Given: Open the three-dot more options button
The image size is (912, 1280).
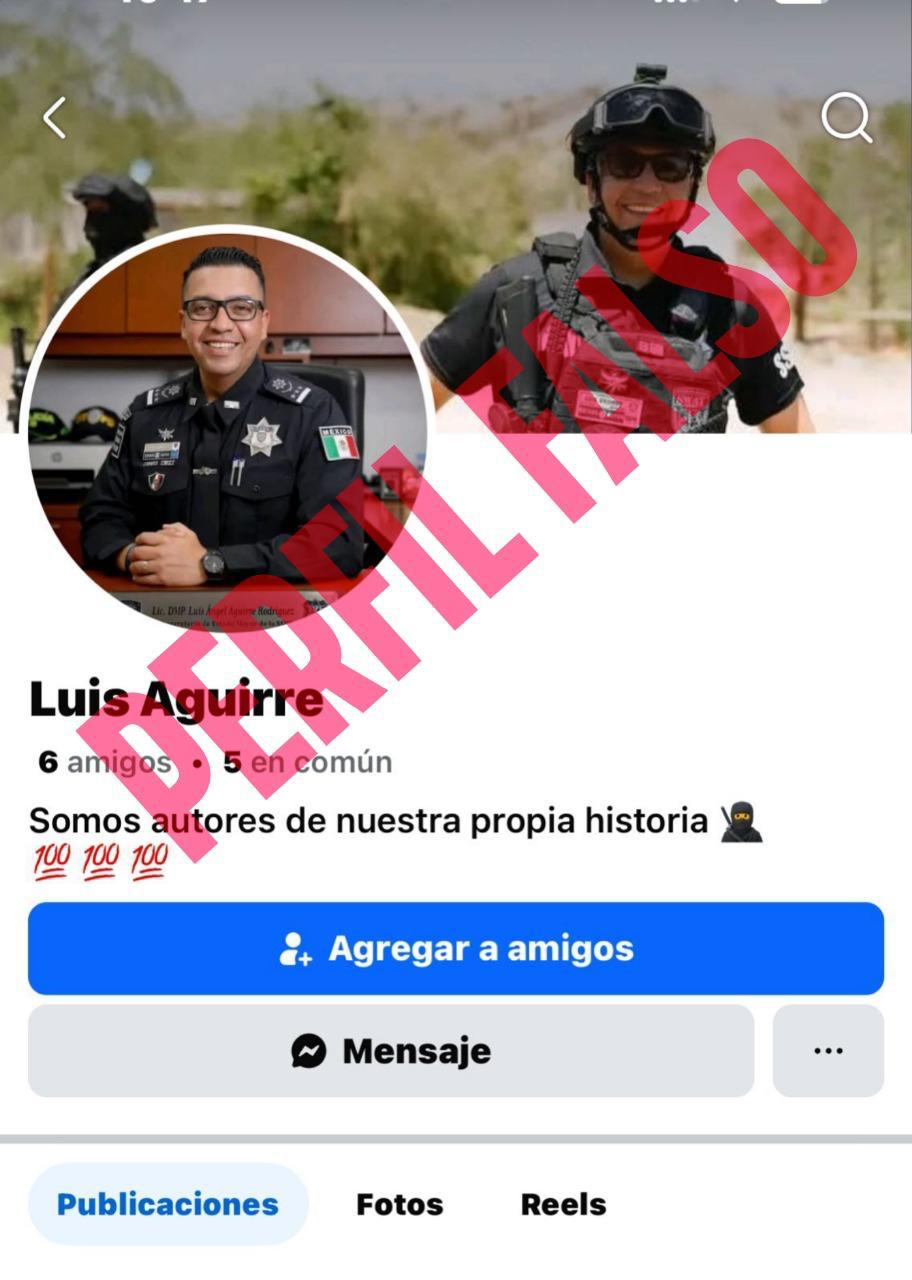Looking at the screenshot, I should coord(828,1051).
